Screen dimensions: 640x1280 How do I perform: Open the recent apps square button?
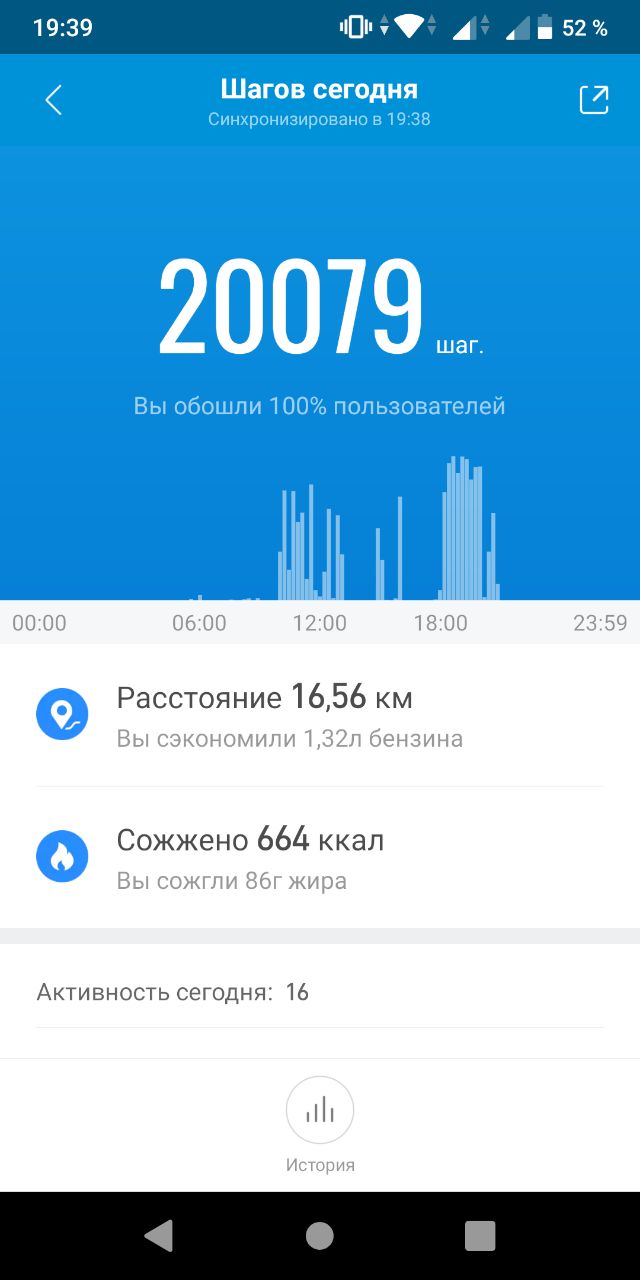pyautogui.click(x=480, y=1236)
